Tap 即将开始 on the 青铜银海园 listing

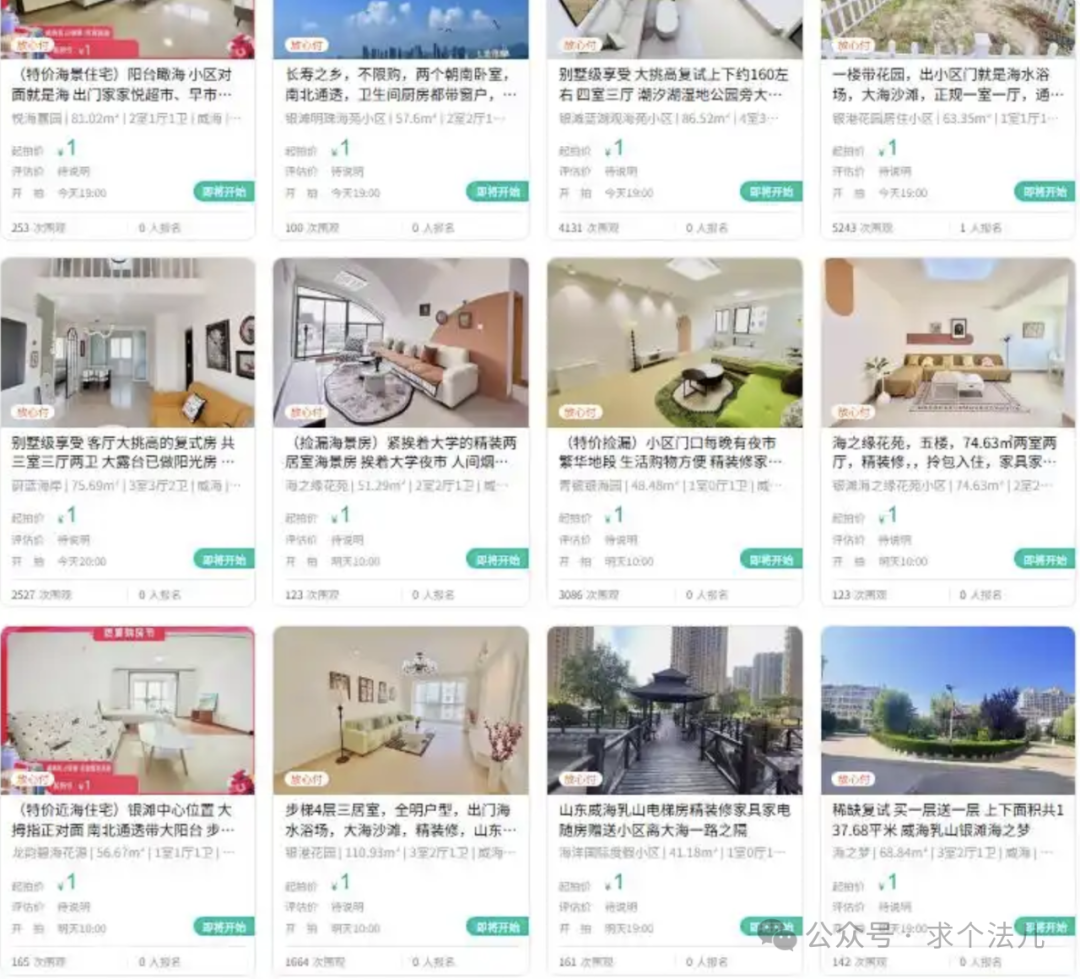tap(769, 560)
